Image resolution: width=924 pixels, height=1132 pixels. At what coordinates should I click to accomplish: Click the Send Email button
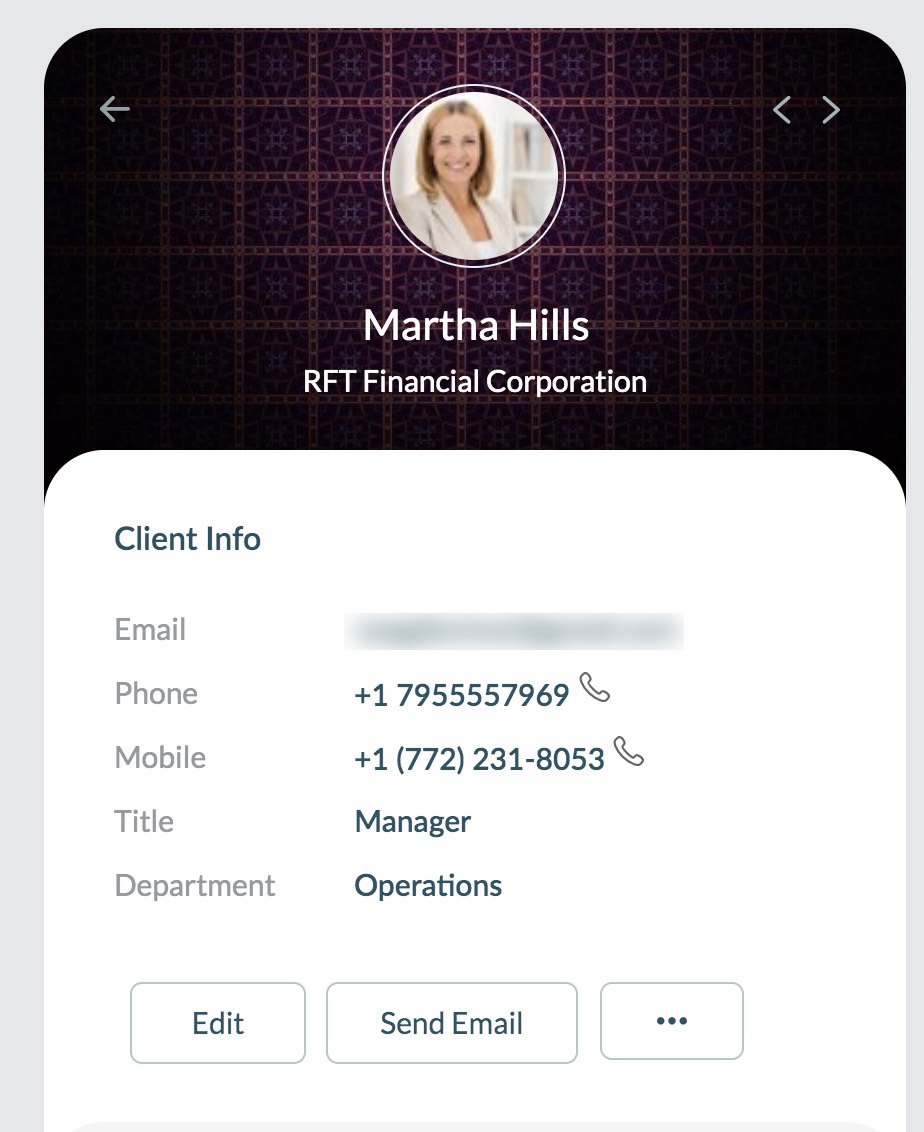coord(451,1023)
